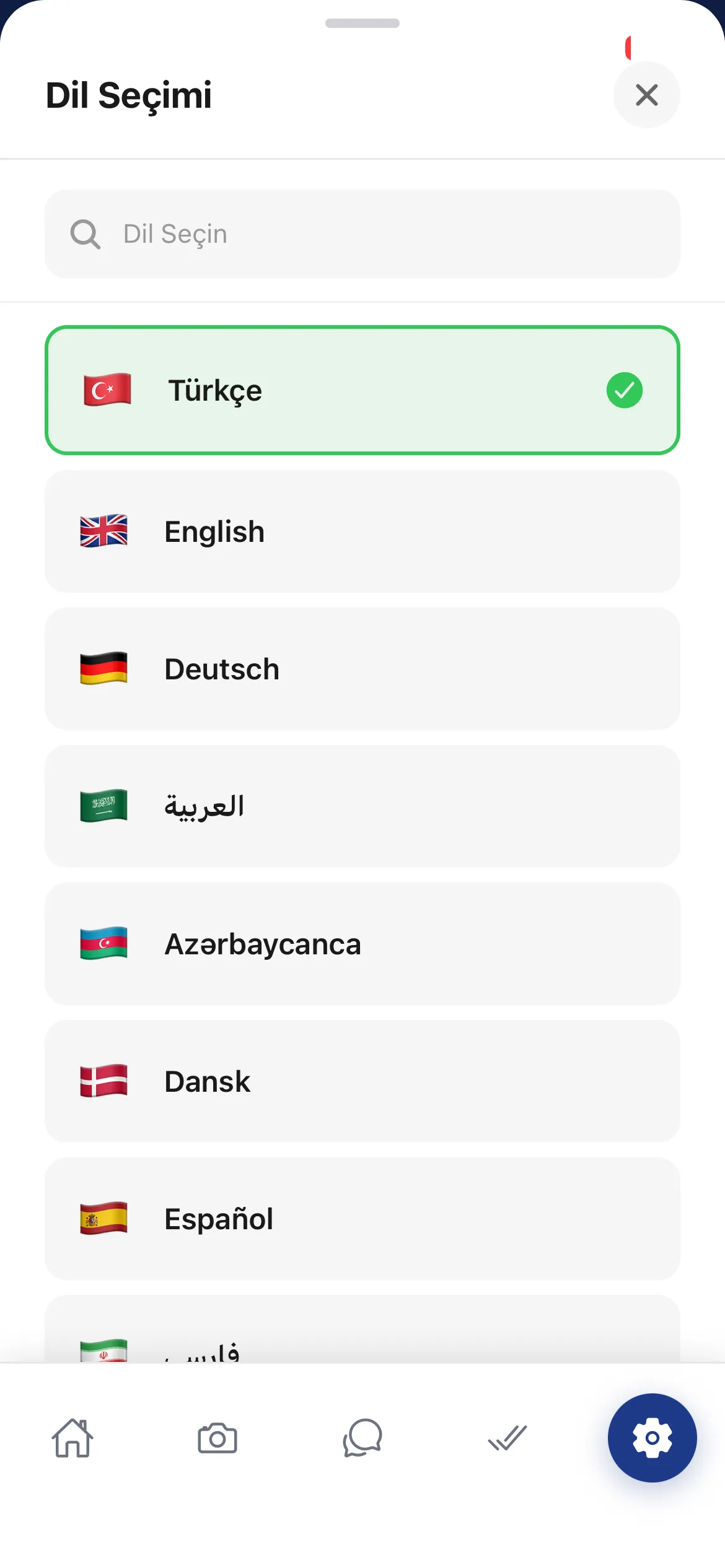Select Dansk from the language list
The width and height of the screenshot is (725, 1568).
point(362,1081)
